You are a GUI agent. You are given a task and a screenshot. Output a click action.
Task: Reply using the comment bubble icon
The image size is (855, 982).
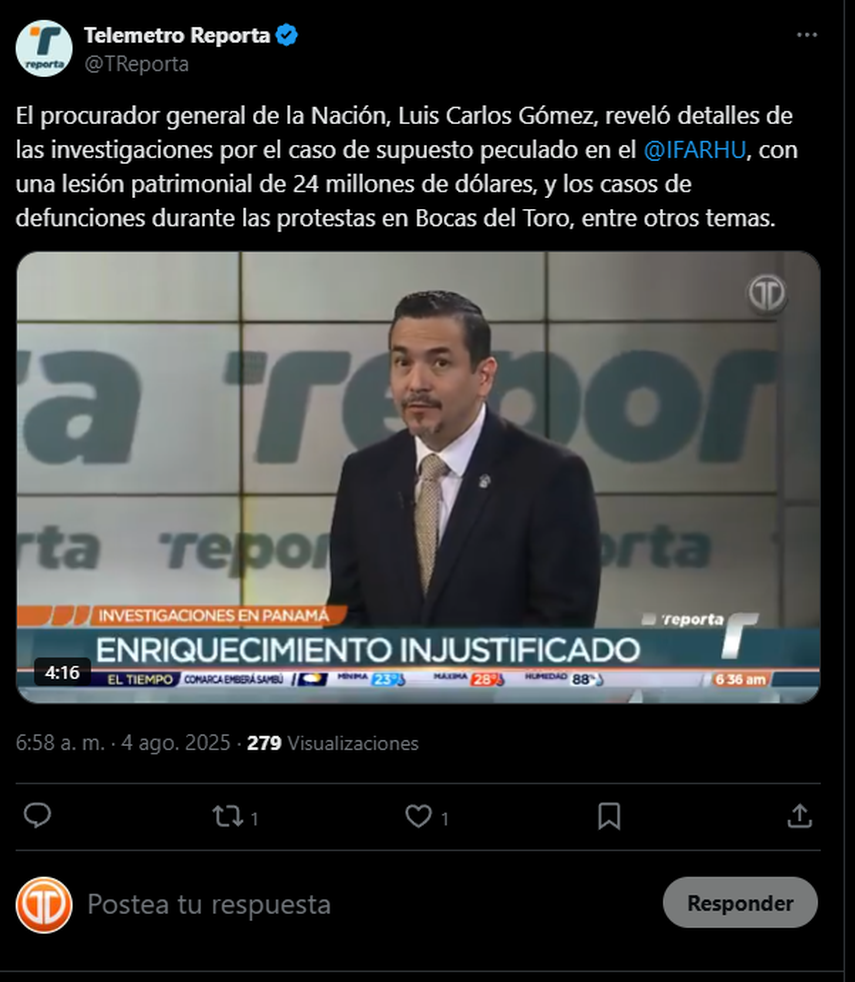[x=37, y=817]
